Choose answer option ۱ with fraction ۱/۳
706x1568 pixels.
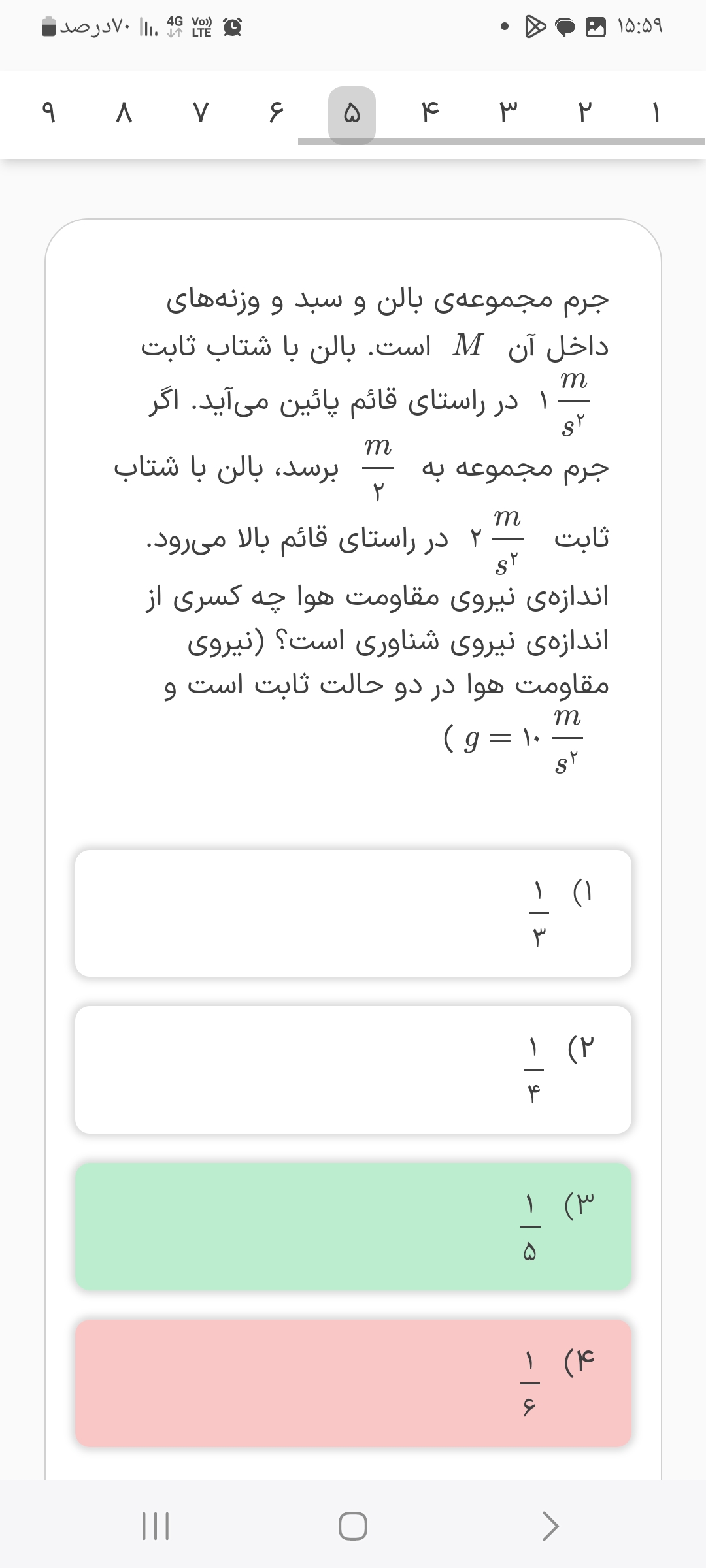pos(353,913)
